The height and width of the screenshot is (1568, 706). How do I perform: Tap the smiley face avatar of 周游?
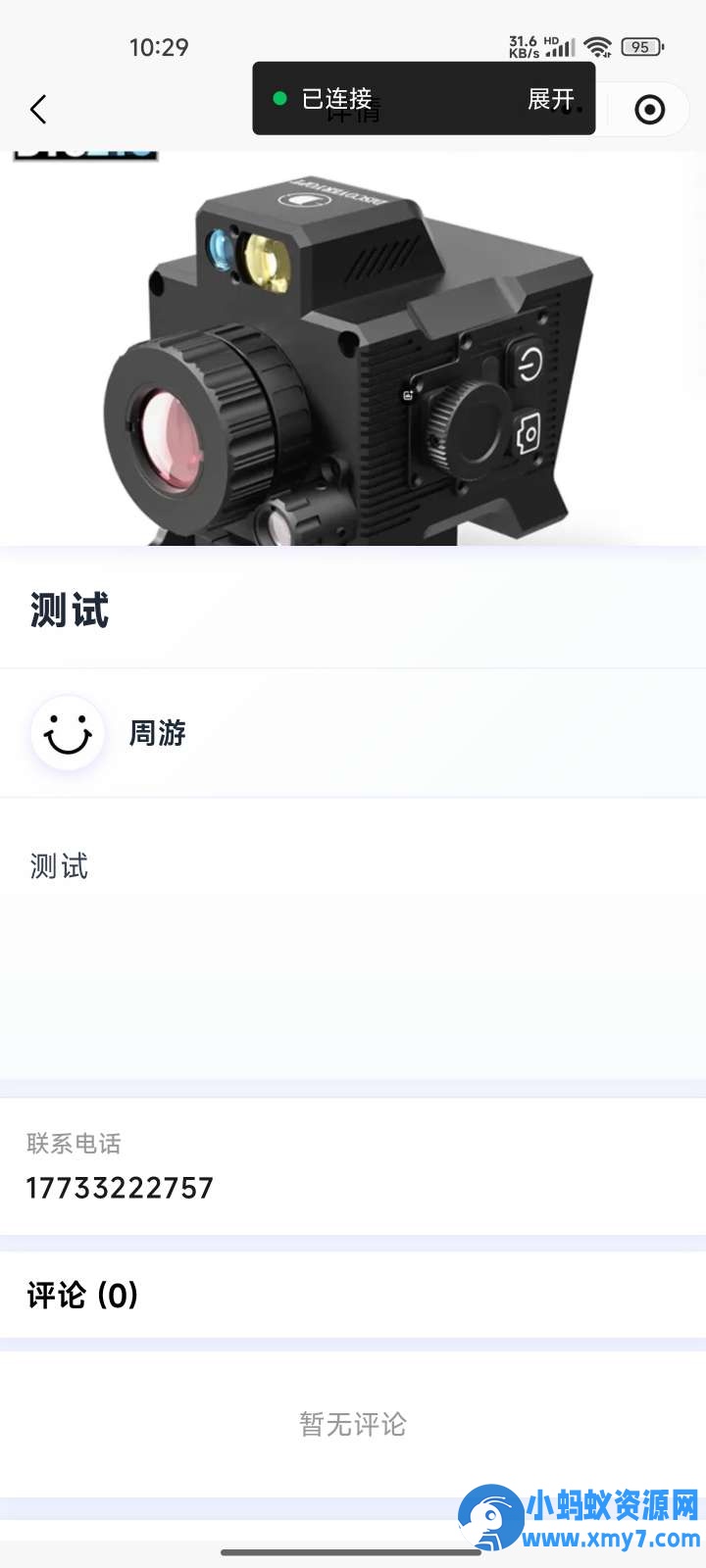(x=67, y=733)
